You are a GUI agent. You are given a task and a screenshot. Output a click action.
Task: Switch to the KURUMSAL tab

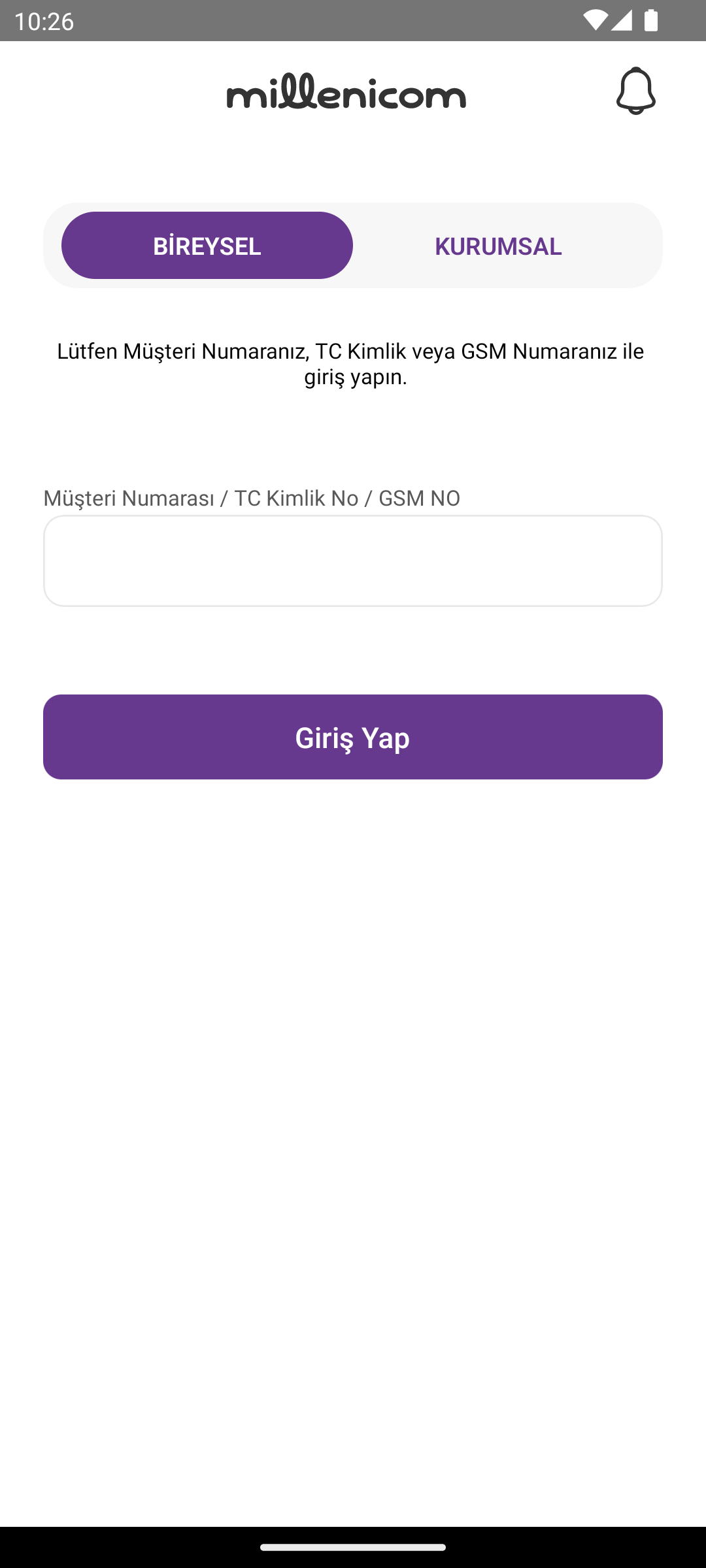tap(498, 246)
